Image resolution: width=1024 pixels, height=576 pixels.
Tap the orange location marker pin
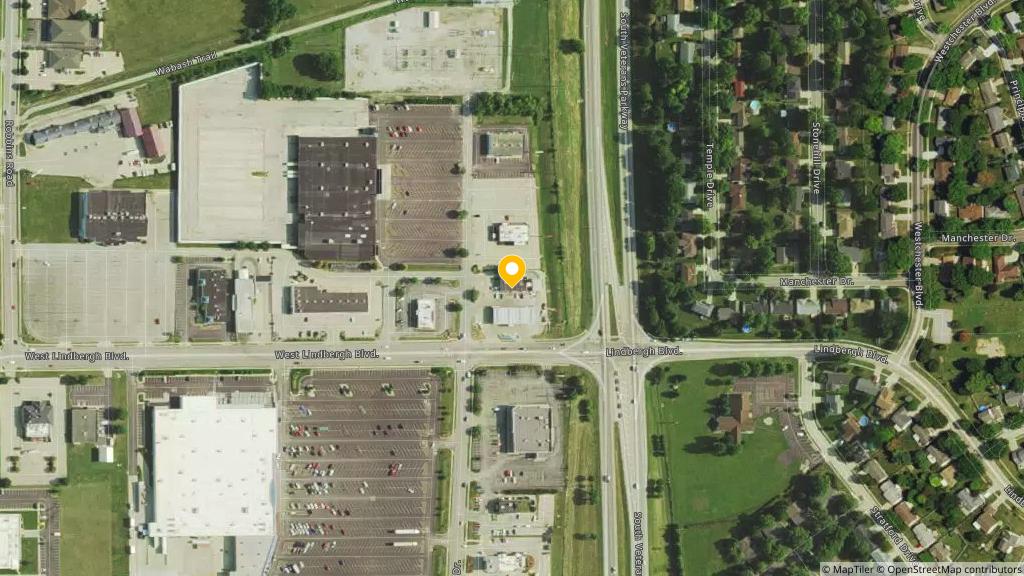click(512, 270)
